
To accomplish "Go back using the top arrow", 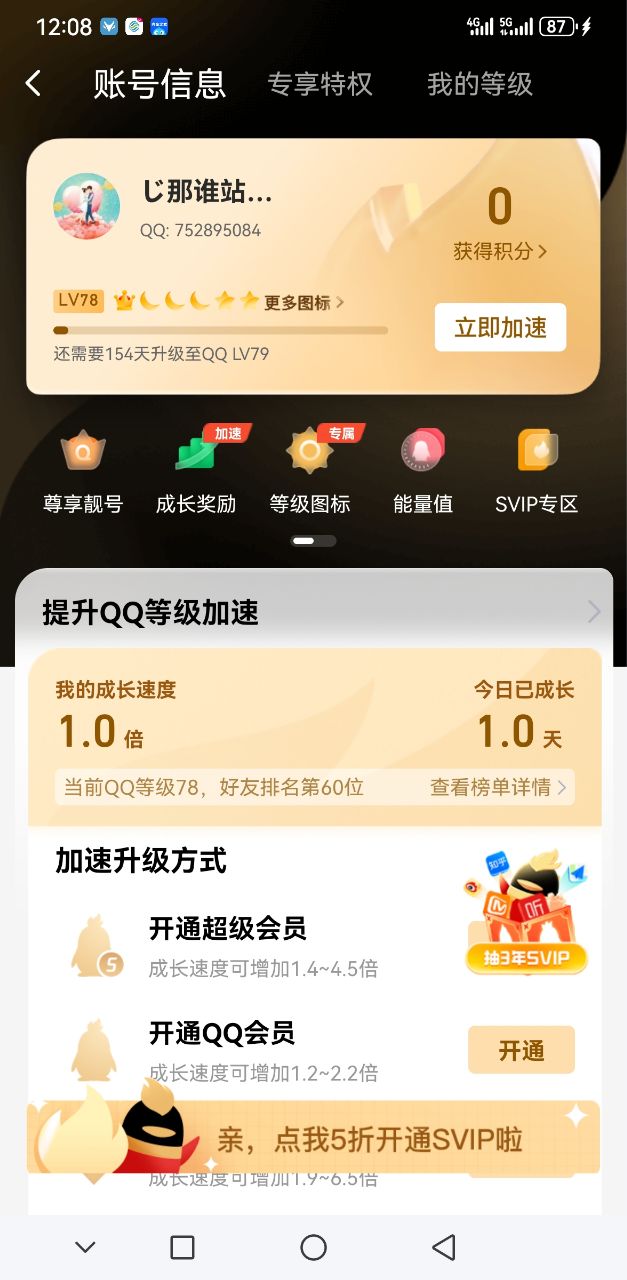I will [33, 84].
